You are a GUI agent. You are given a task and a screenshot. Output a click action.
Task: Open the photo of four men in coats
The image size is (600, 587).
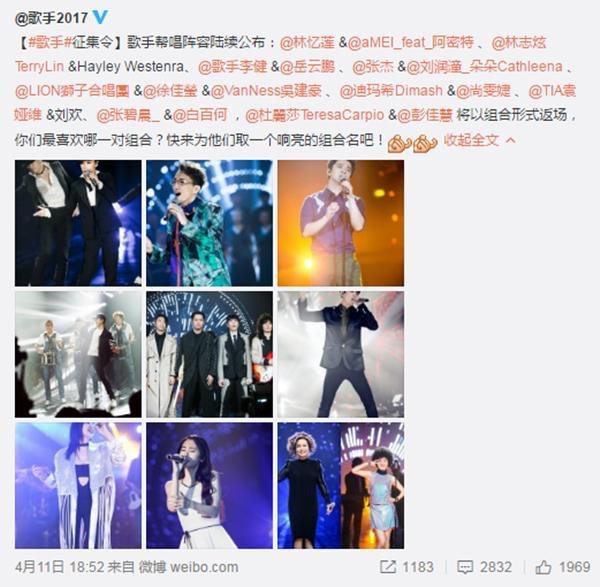pos(208,353)
